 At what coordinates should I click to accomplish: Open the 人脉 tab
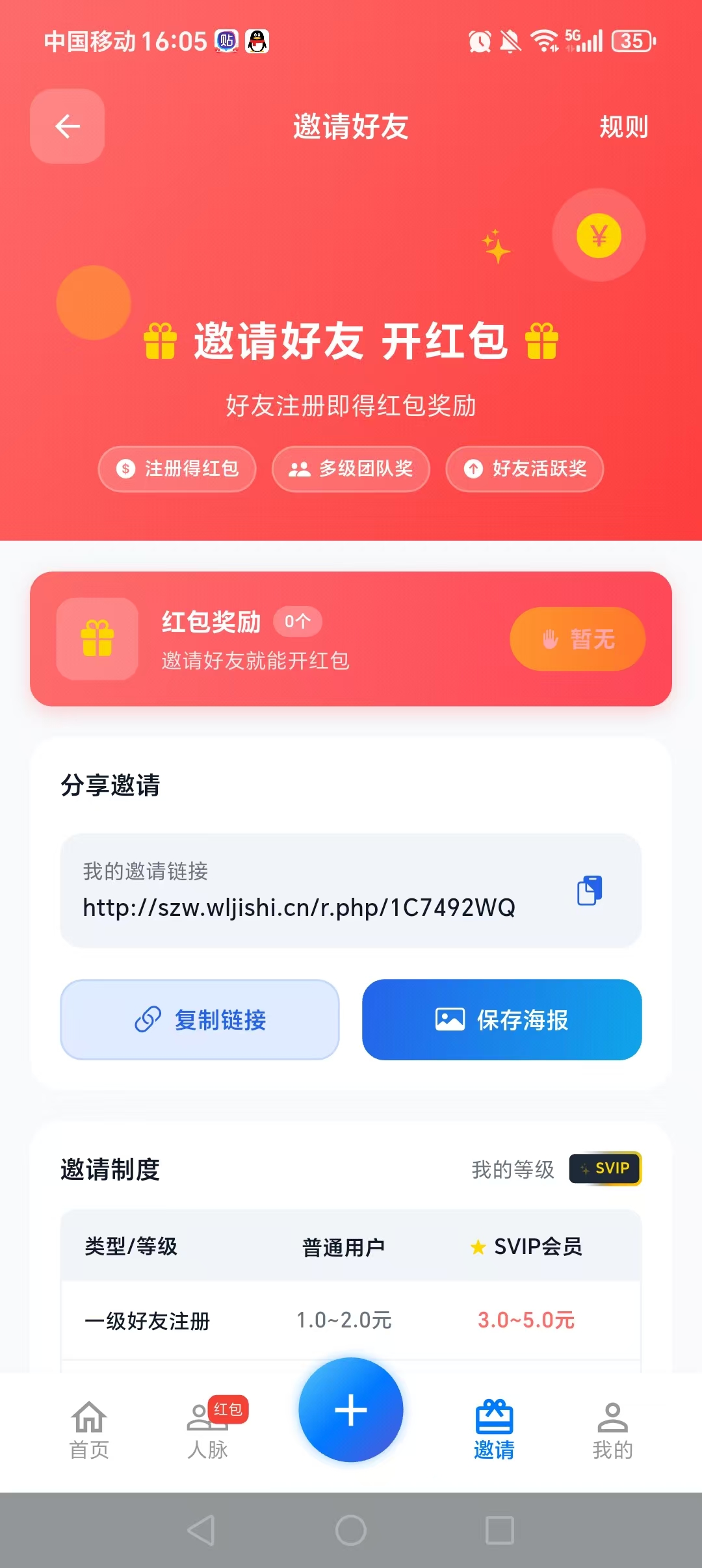click(207, 1429)
